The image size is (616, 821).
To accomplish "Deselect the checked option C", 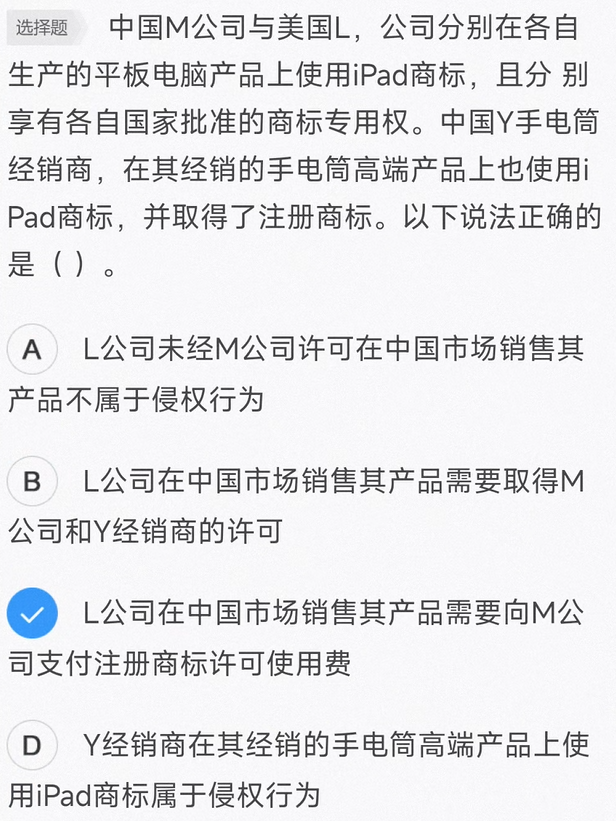I will (x=32, y=614).
